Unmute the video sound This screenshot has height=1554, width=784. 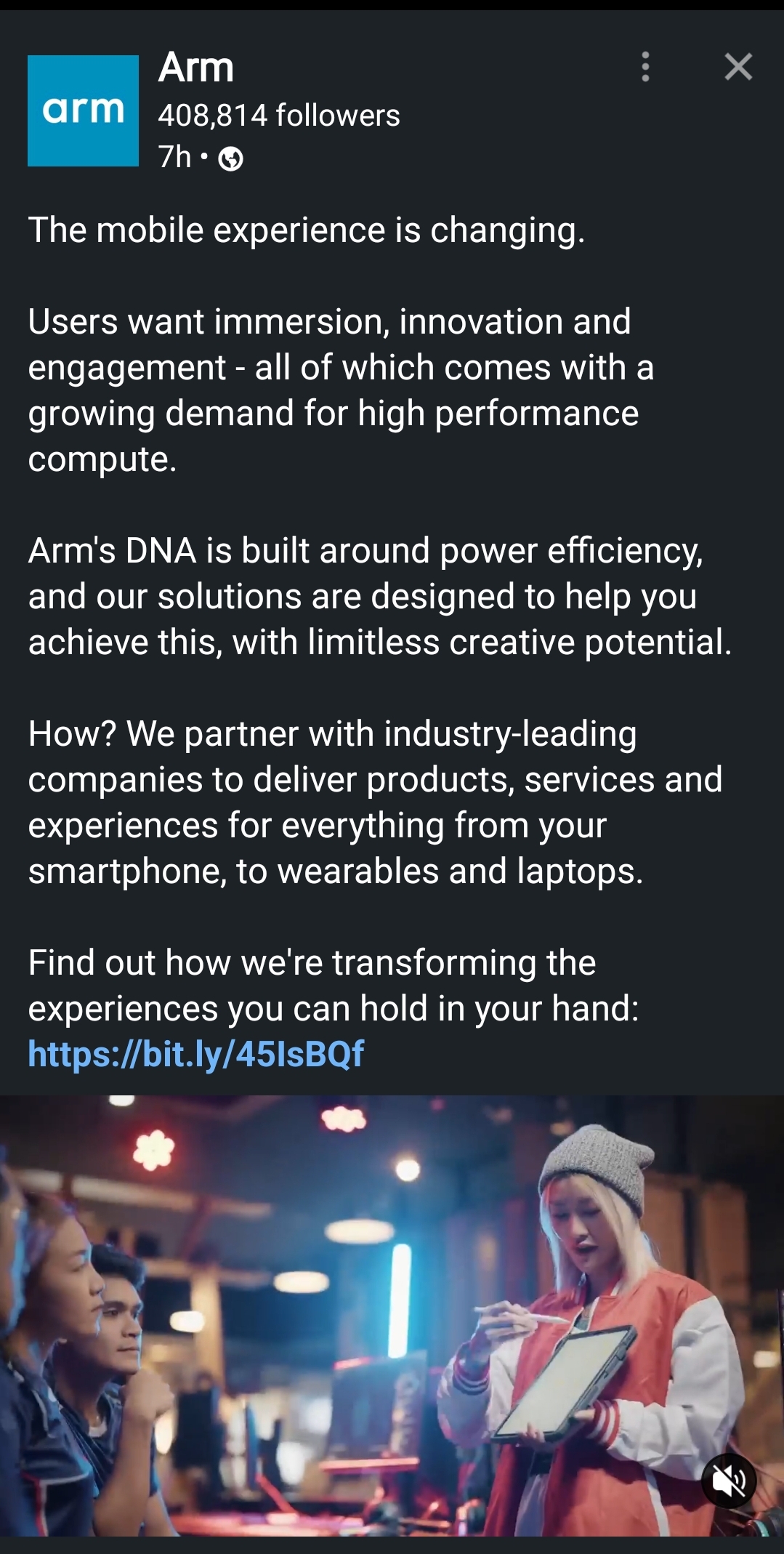729,1481
